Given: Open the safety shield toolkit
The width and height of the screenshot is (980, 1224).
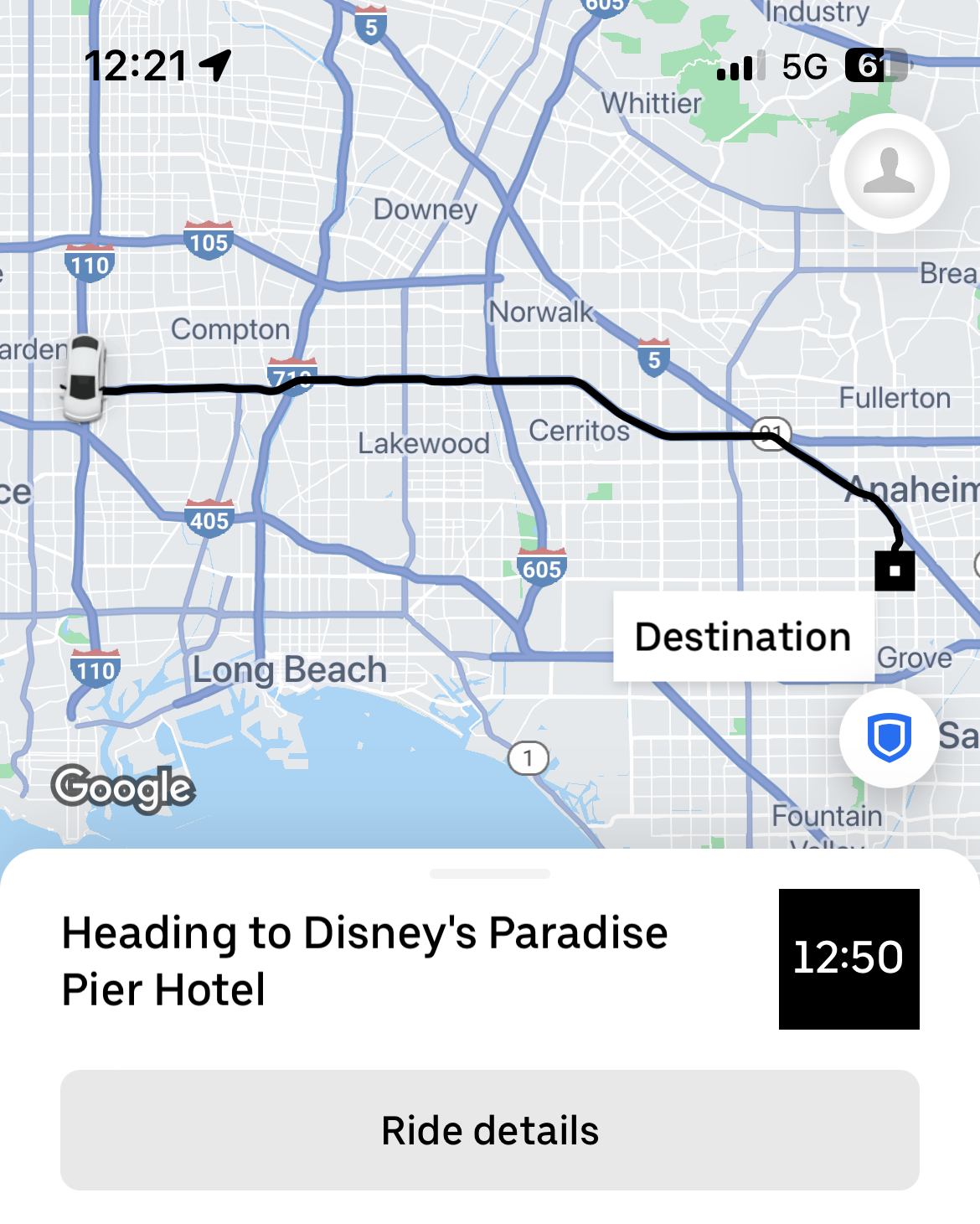Looking at the screenshot, I should click(x=889, y=737).
